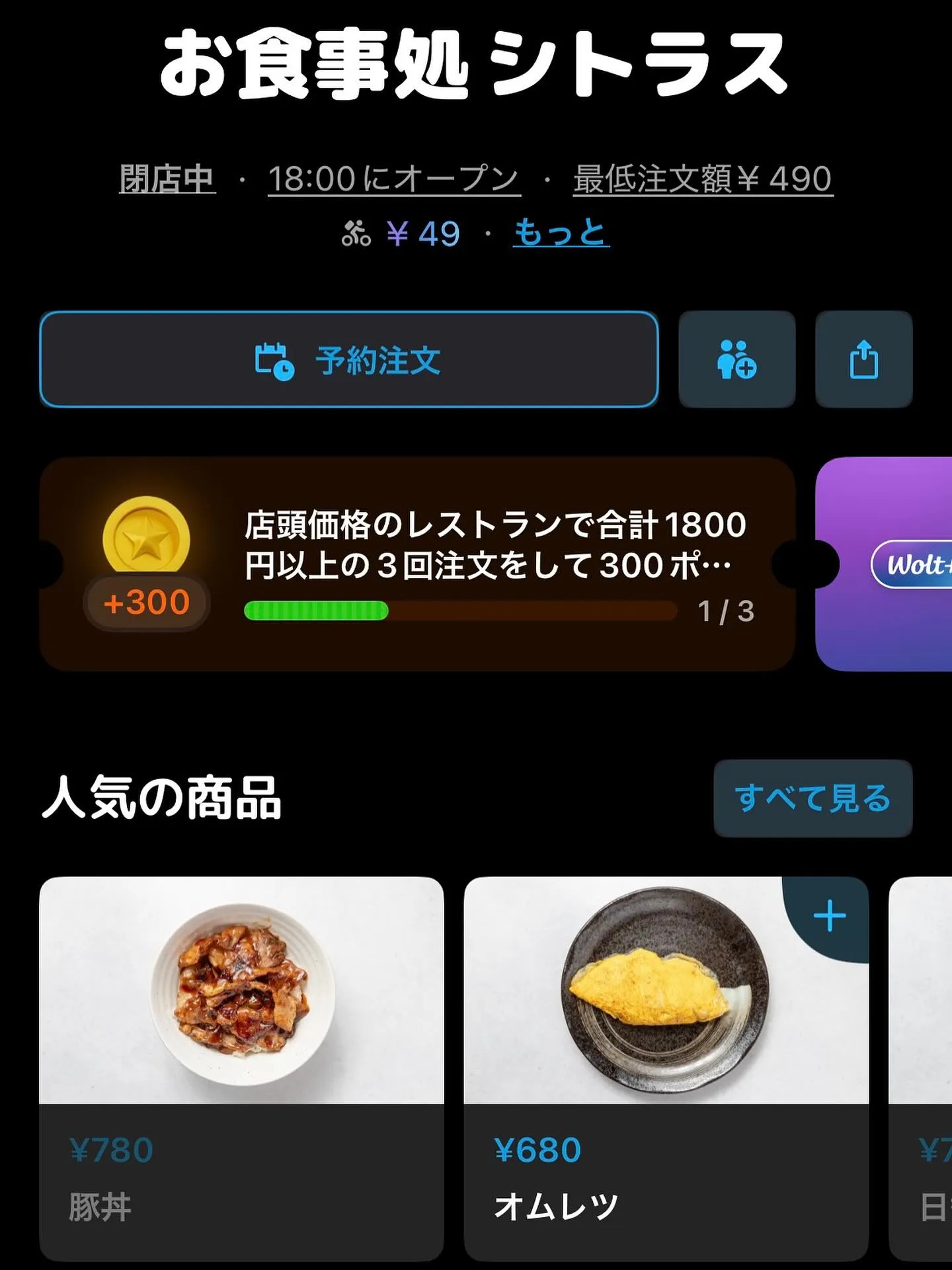Screen dimensions: 952x1270
Task: Open the +300 points challenge card
Action: click(416, 564)
